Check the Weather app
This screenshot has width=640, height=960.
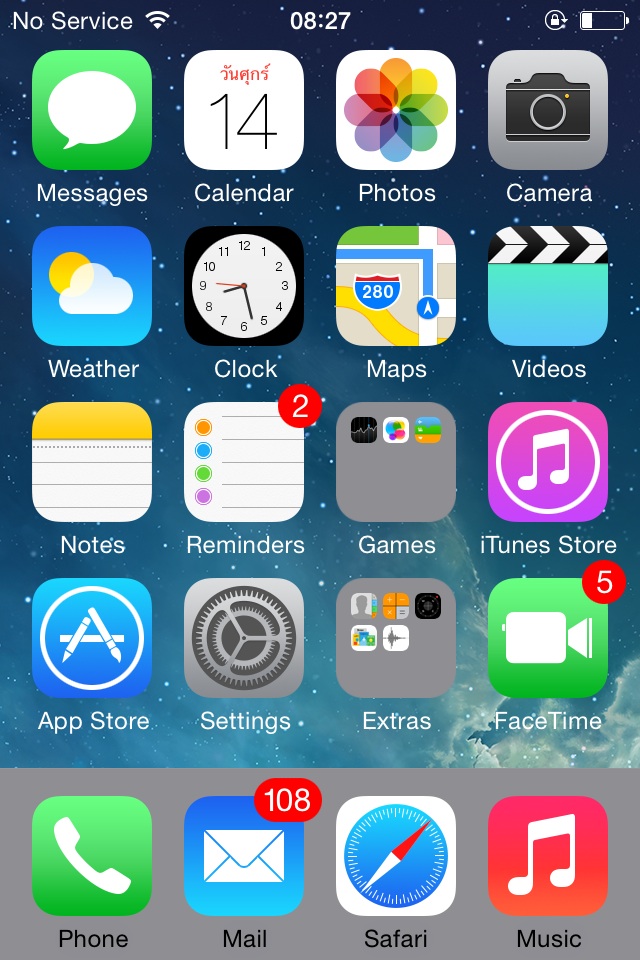click(92, 286)
